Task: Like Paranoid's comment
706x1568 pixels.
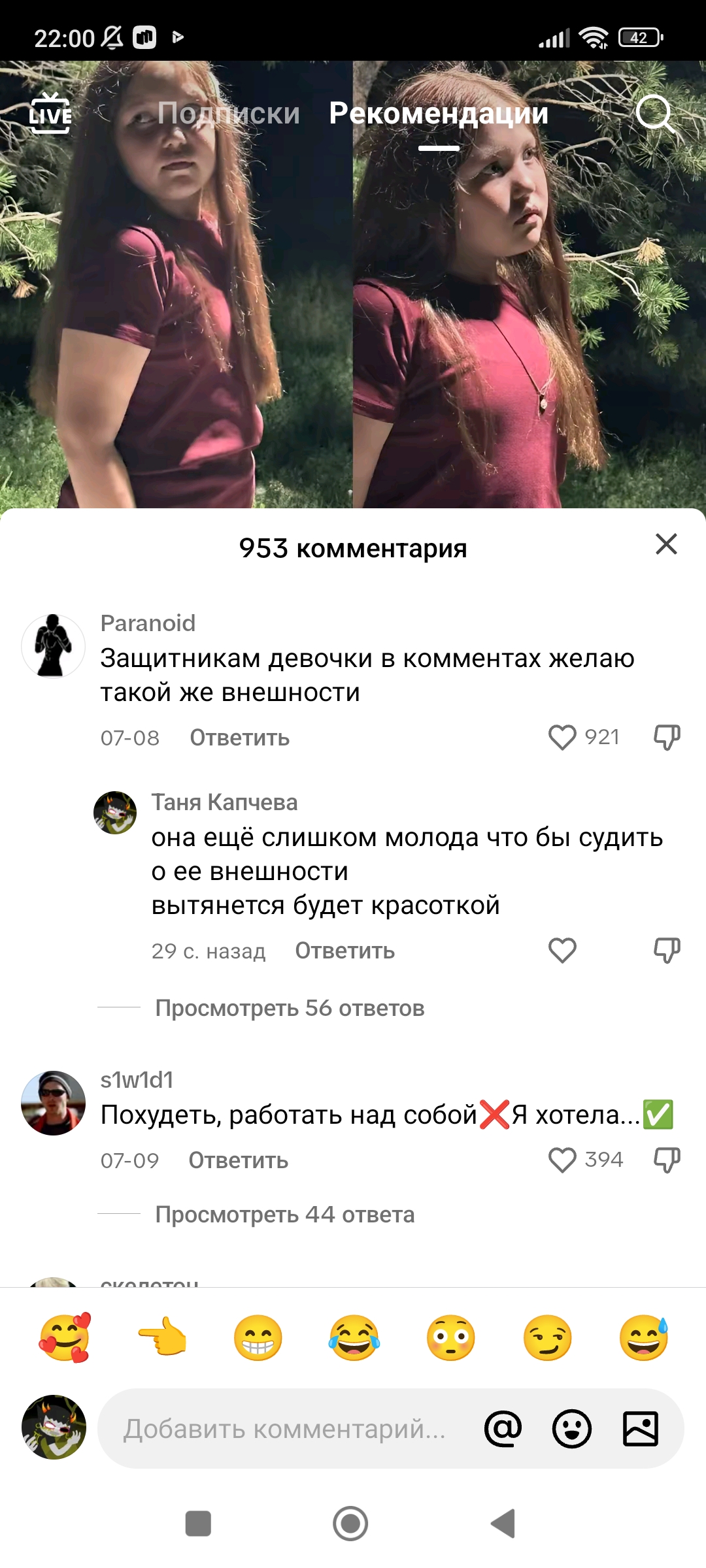Action: coord(562,738)
